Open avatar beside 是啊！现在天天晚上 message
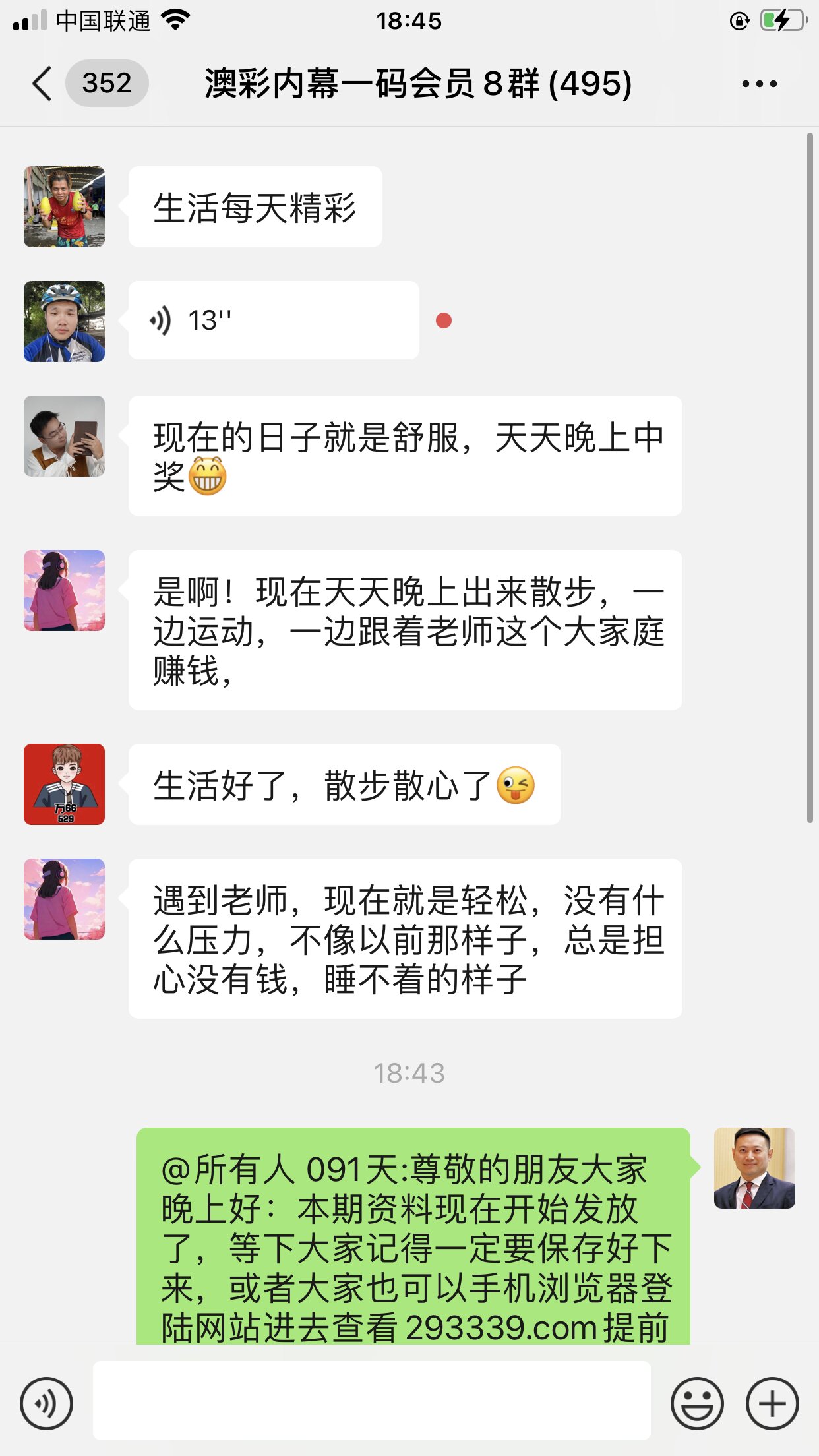This screenshot has width=819, height=1456. [64, 590]
